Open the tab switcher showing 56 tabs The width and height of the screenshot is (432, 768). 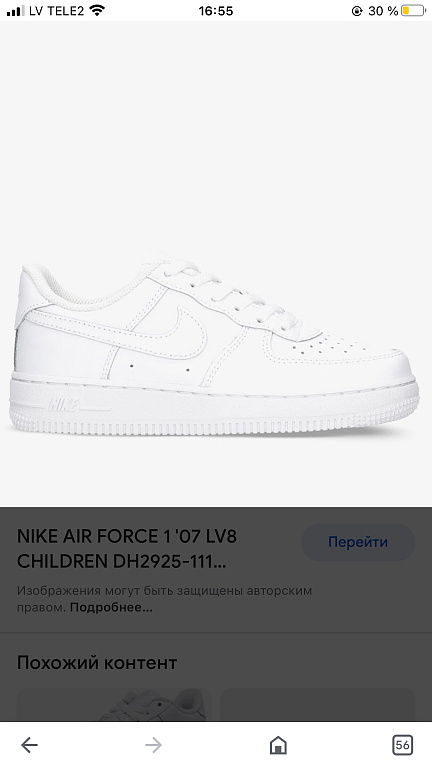click(x=403, y=745)
